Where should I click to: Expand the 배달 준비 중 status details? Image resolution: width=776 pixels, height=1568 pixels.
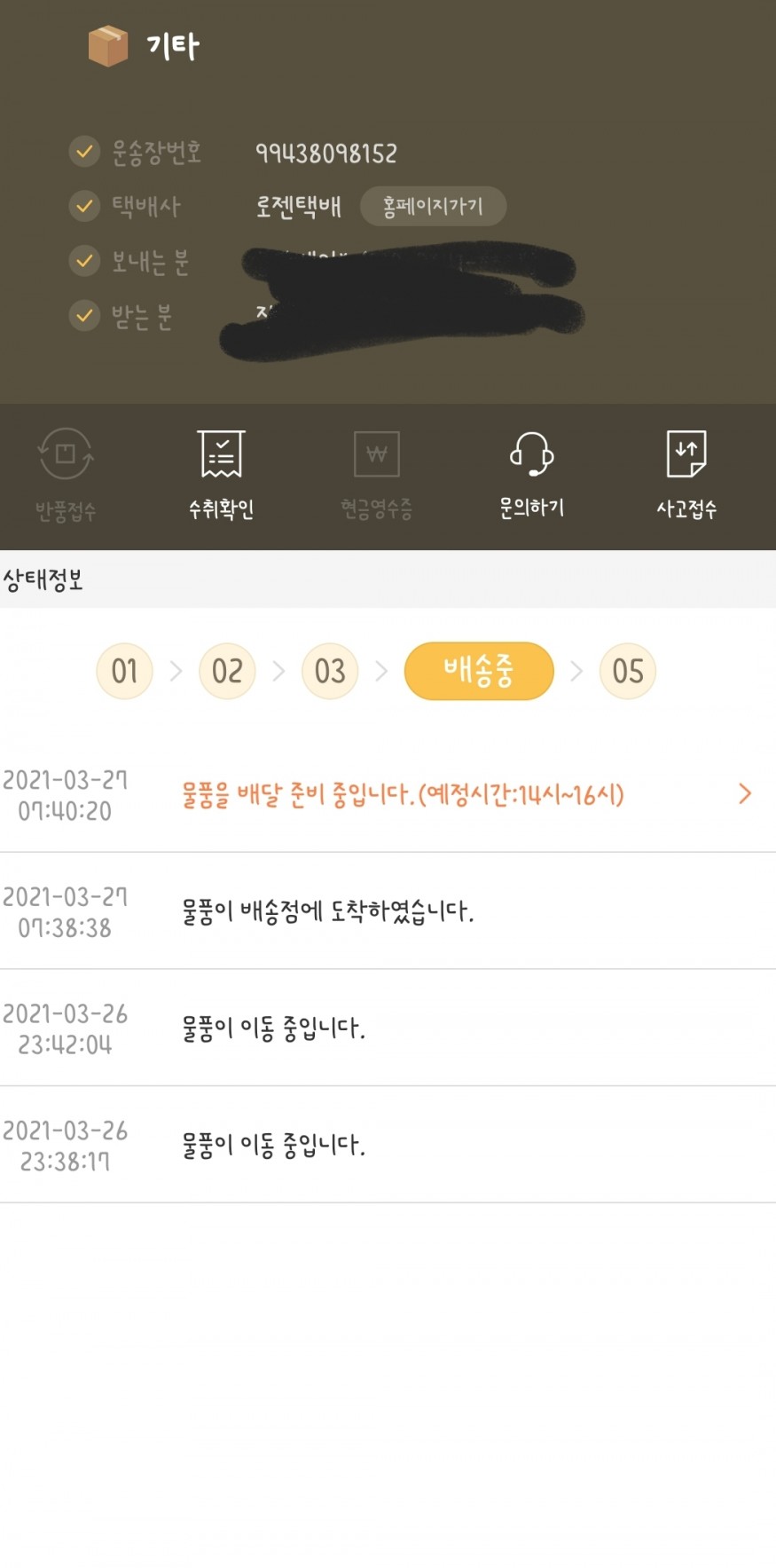[744, 794]
